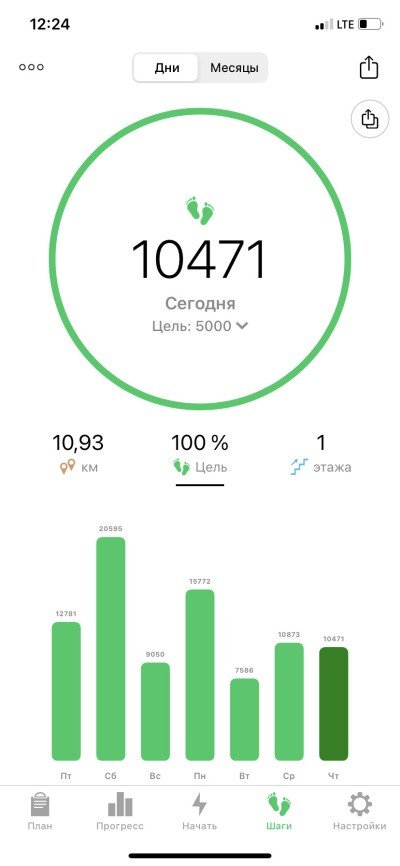Switch to the Месяцы view
This screenshot has height=866, width=400.
click(x=234, y=68)
